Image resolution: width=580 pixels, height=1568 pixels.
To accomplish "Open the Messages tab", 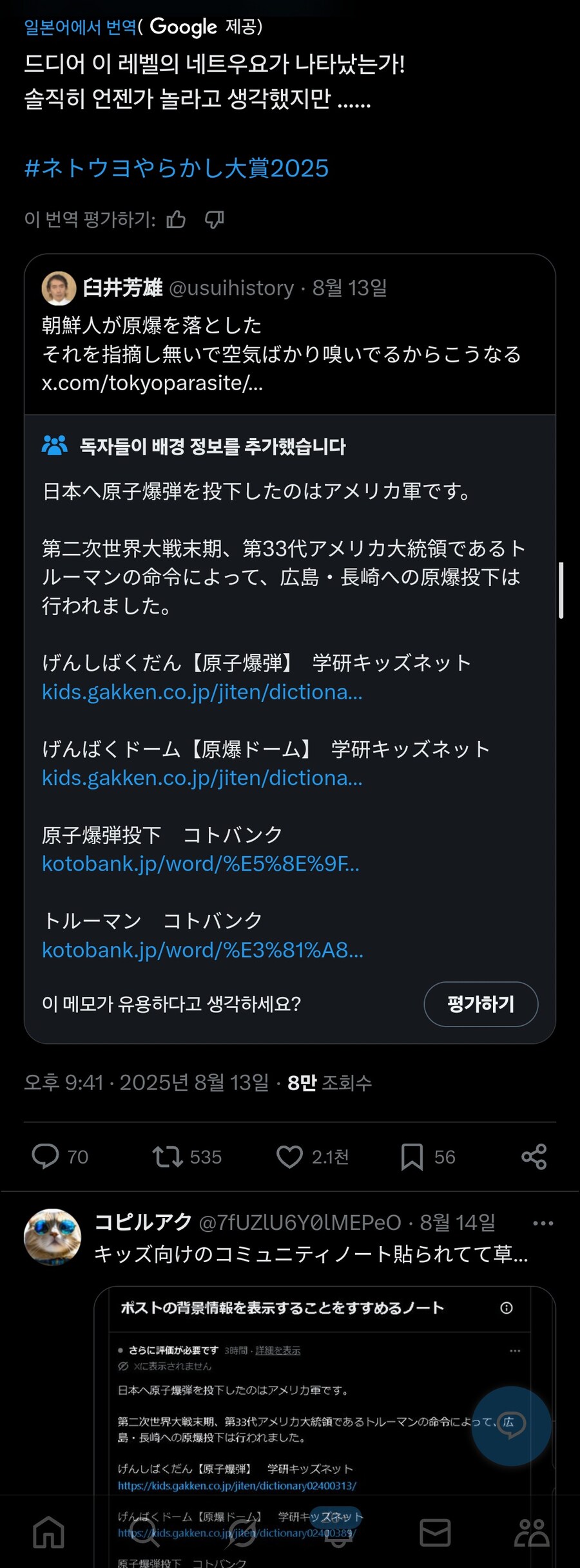I will coord(435,1532).
